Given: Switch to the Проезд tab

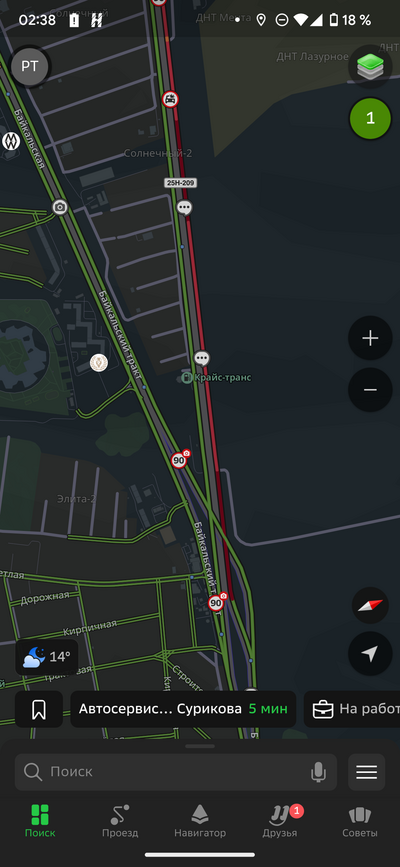Looking at the screenshot, I should coord(120,821).
